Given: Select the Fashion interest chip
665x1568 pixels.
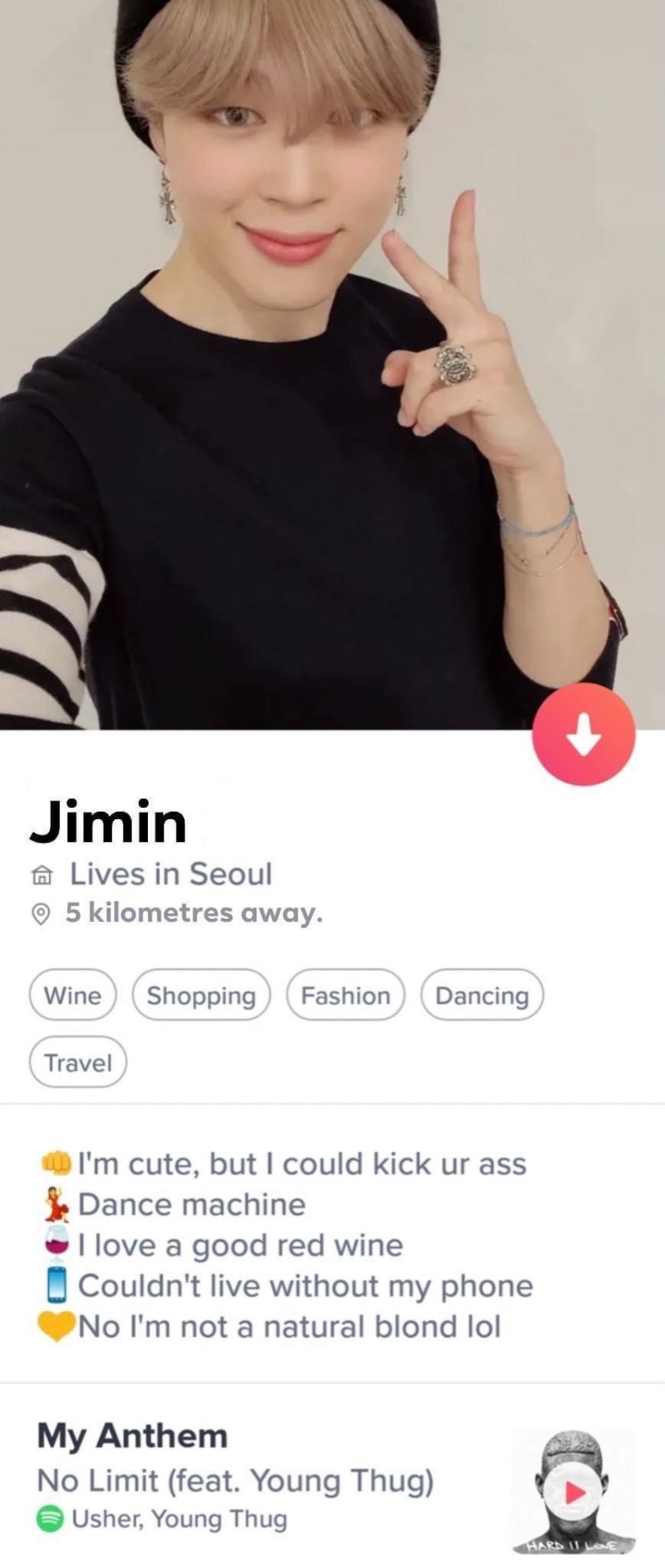Looking at the screenshot, I should pyautogui.click(x=346, y=995).
